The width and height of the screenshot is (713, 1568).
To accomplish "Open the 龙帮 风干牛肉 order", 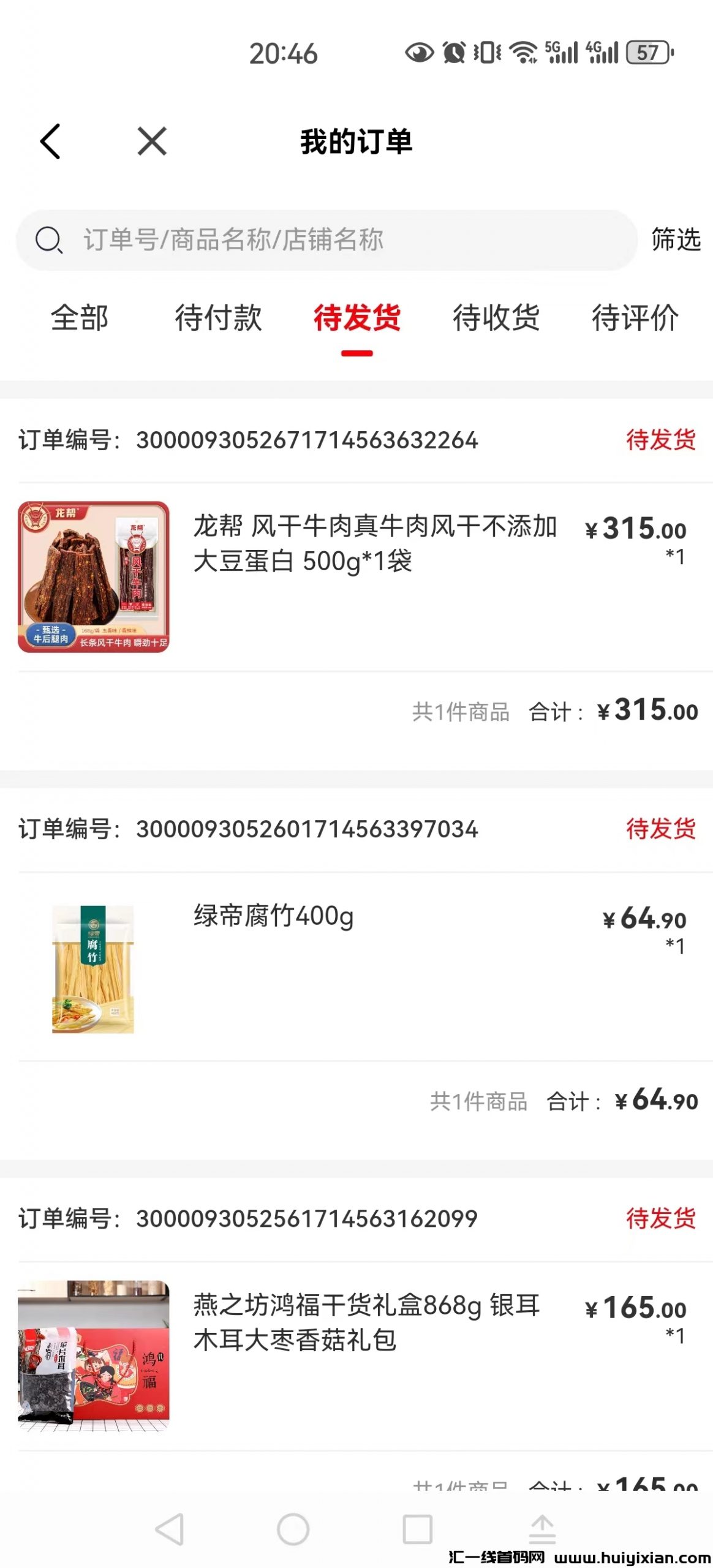I will pyautogui.click(x=374, y=544).
